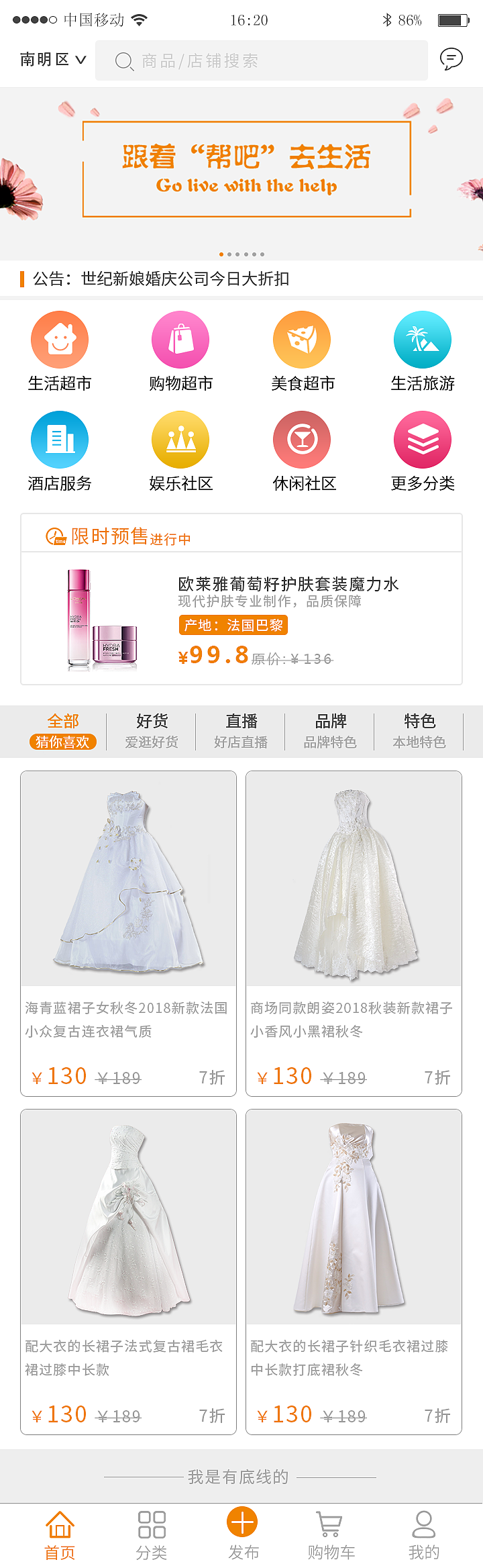Switch to the 直播 tab

241,730
